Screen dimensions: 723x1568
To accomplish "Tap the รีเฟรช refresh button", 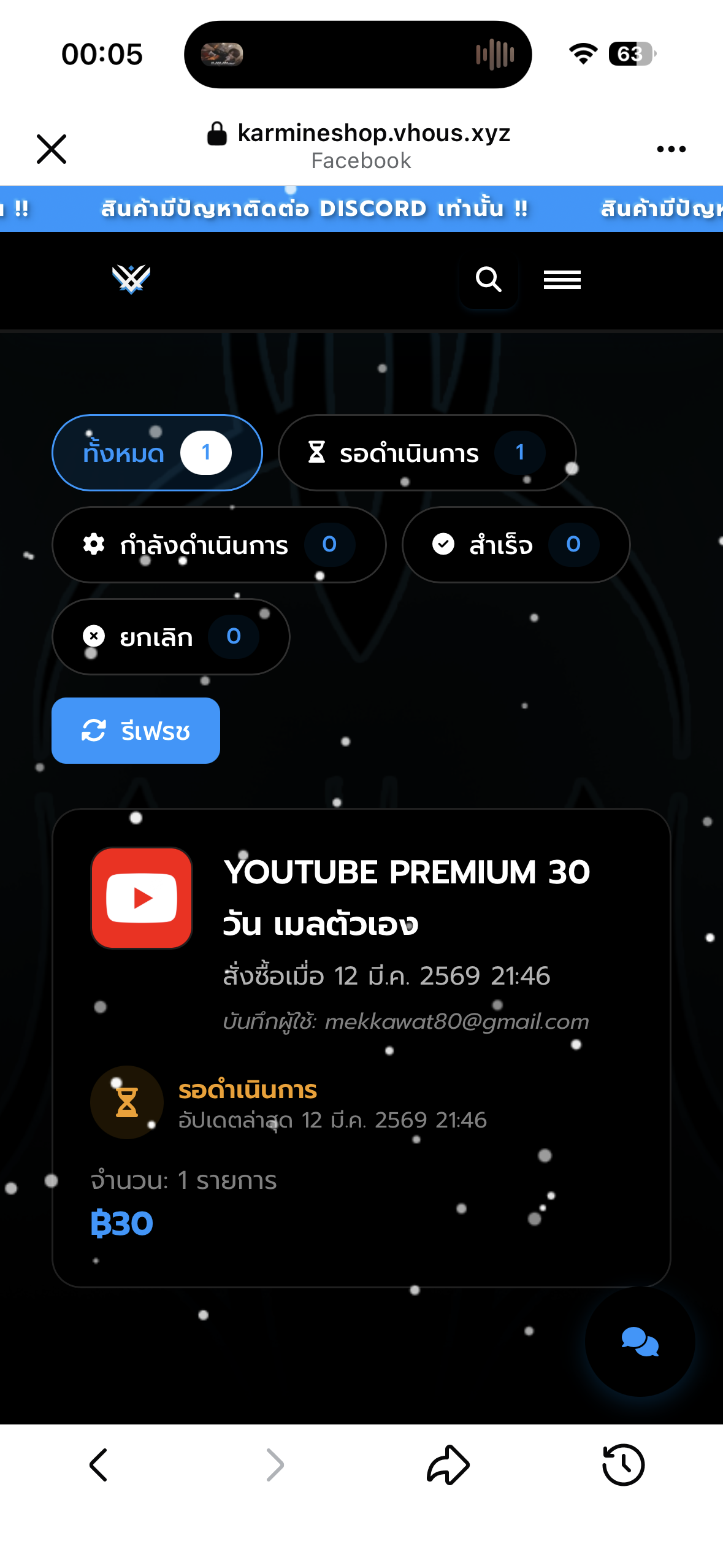I will tap(136, 731).
